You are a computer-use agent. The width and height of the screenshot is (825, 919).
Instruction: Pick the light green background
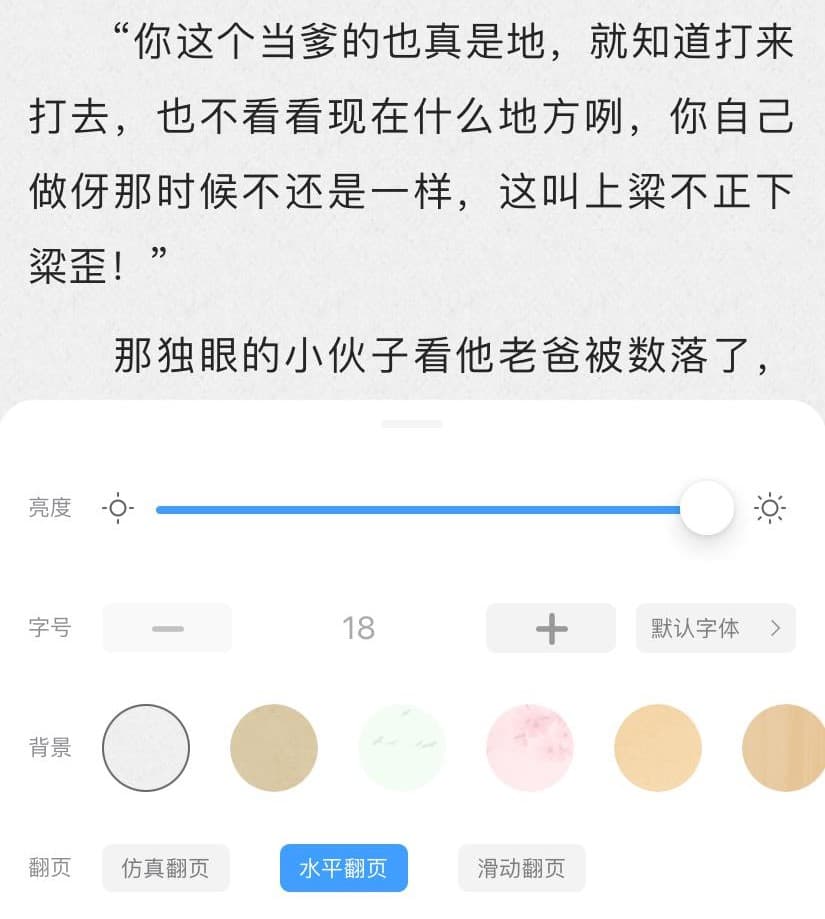click(402, 748)
